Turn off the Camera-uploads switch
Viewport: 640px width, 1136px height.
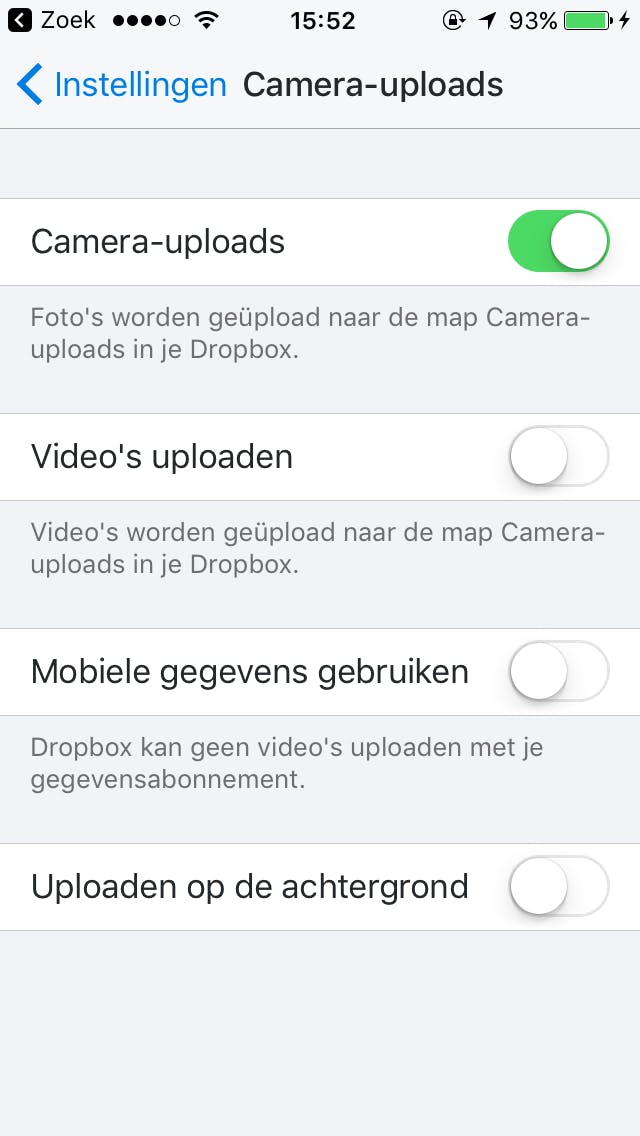click(558, 241)
